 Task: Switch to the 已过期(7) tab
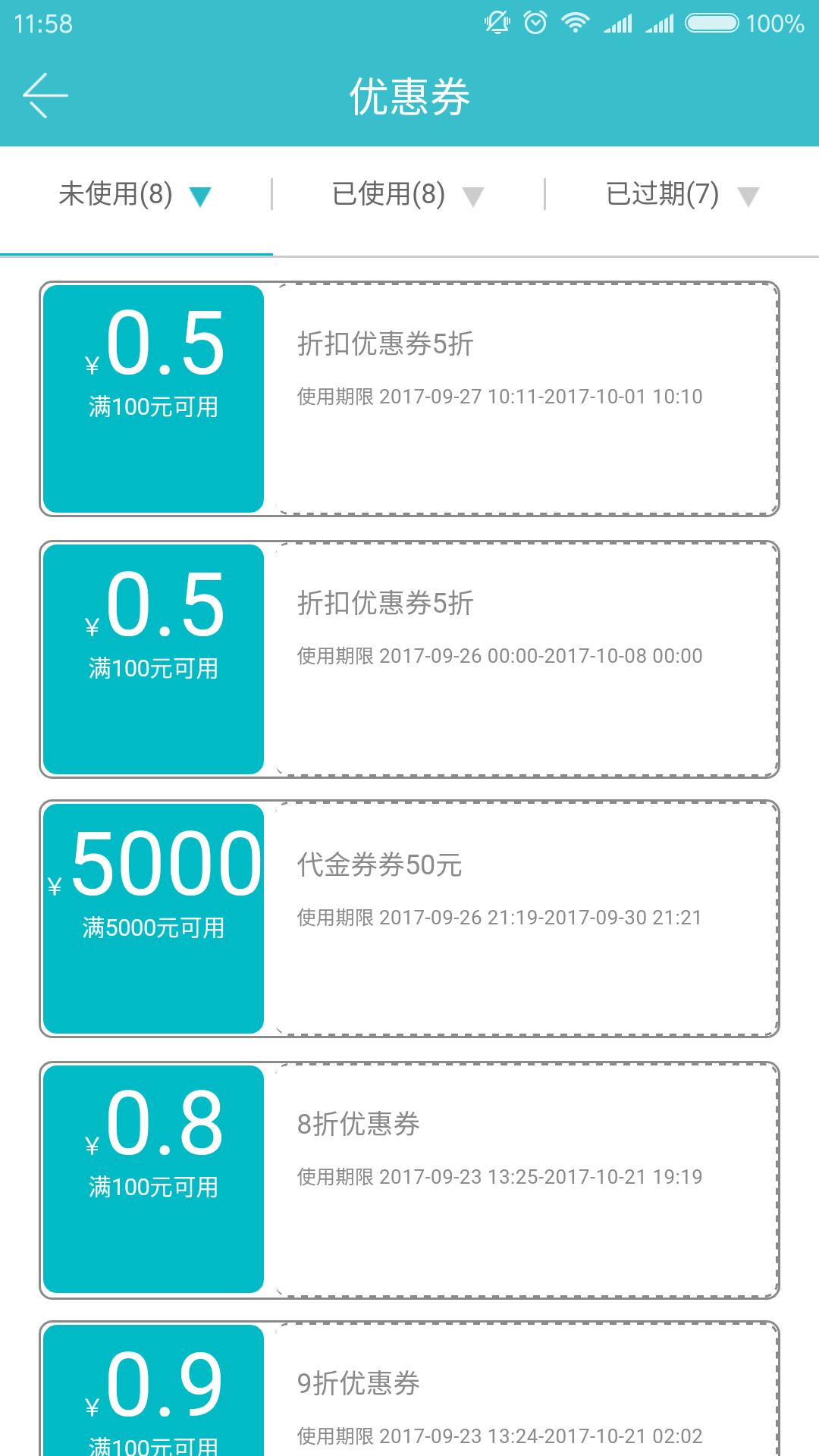682,196
